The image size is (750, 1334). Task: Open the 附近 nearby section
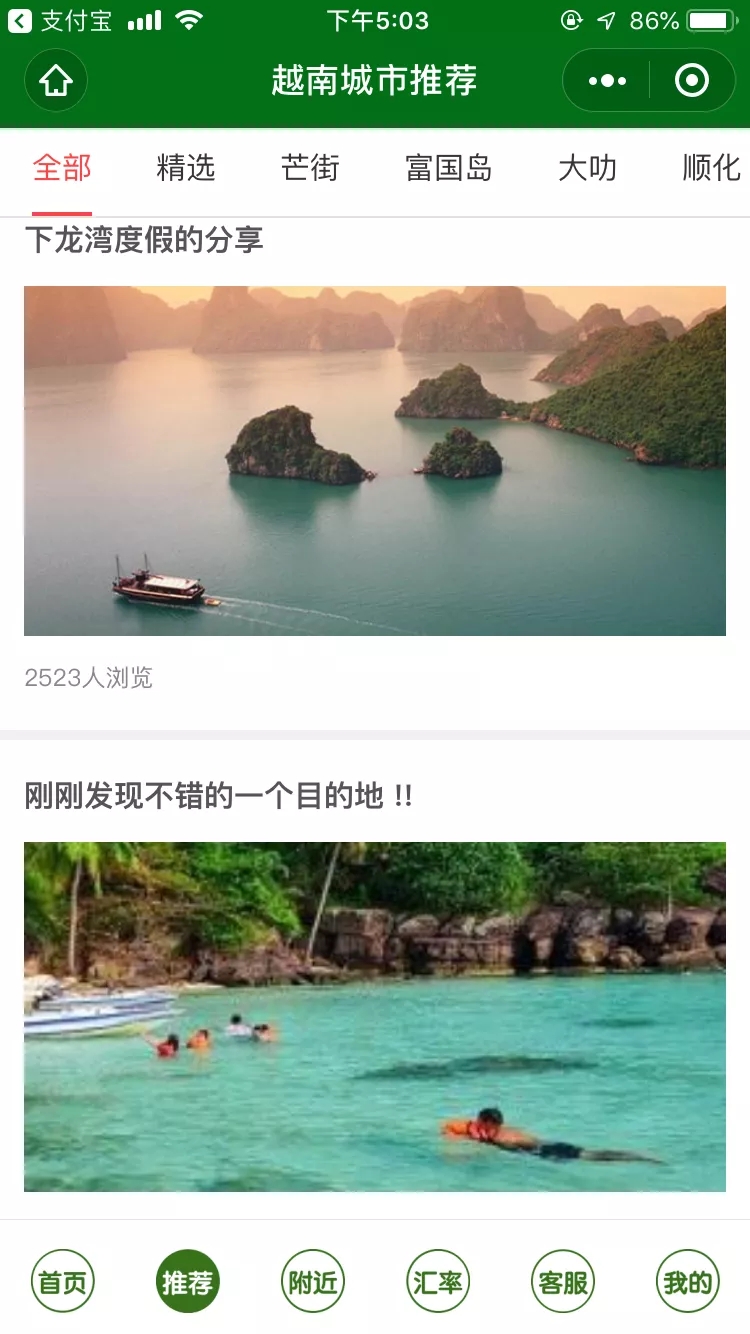point(313,1282)
